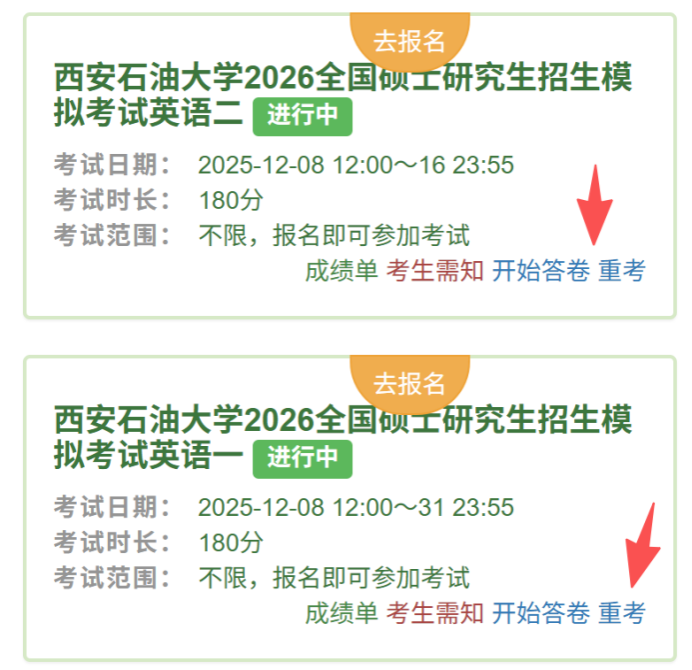This screenshot has height=670, width=692.
Task: Choose 重考 for the 英语一 exam
Action: click(x=621, y=613)
